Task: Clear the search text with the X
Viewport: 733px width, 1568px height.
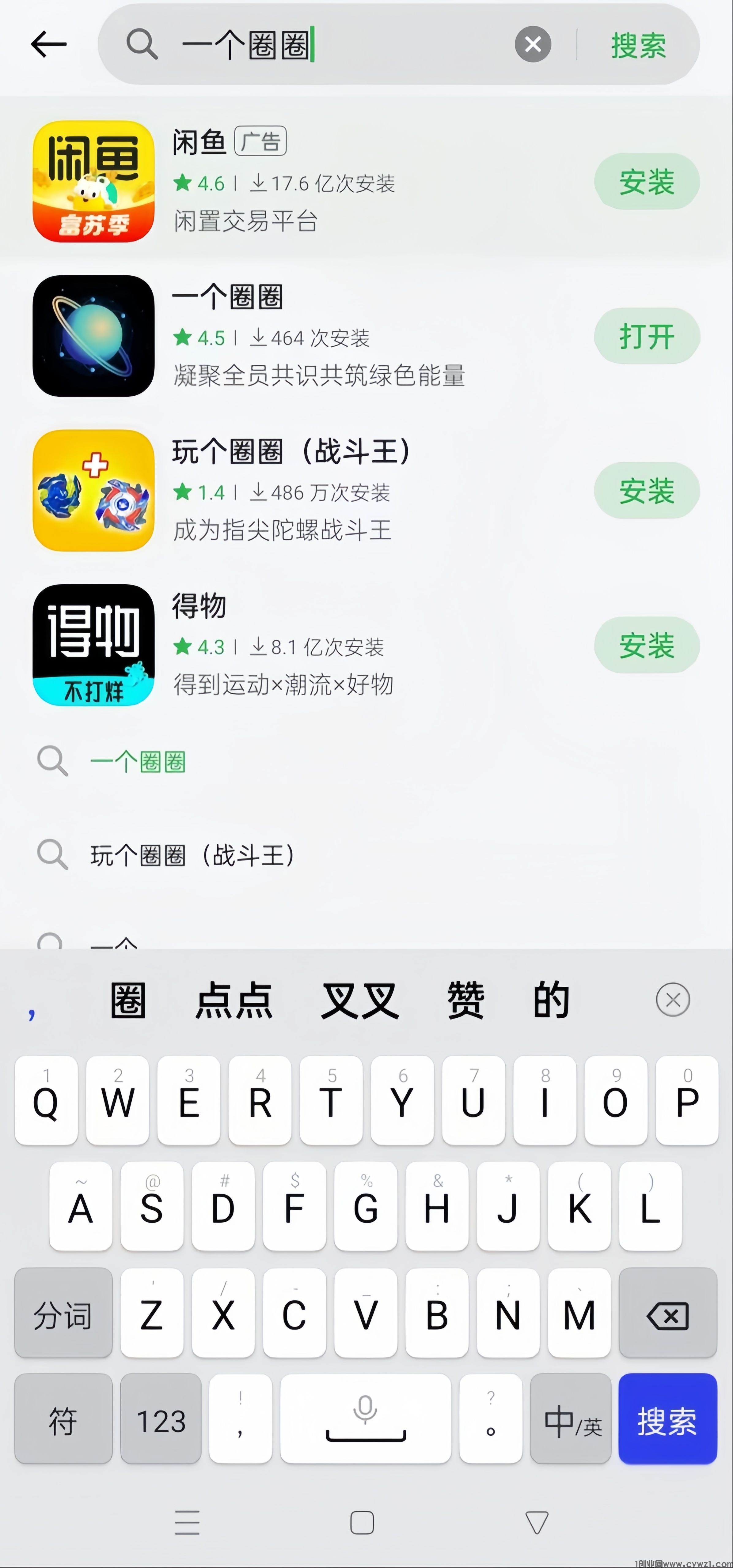Action: click(533, 44)
